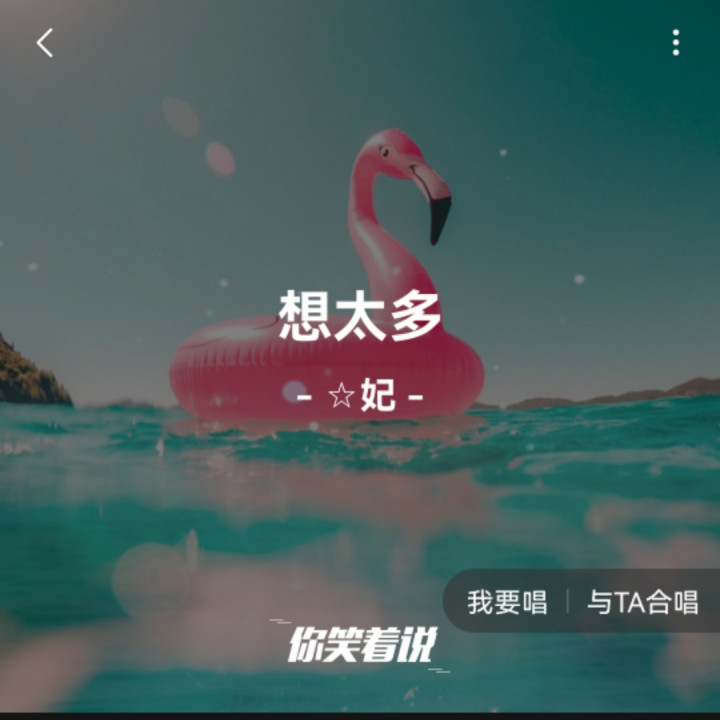Go back using the arrow icon
The width and height of the screenshot is (720, 720).
click(45, 43)
